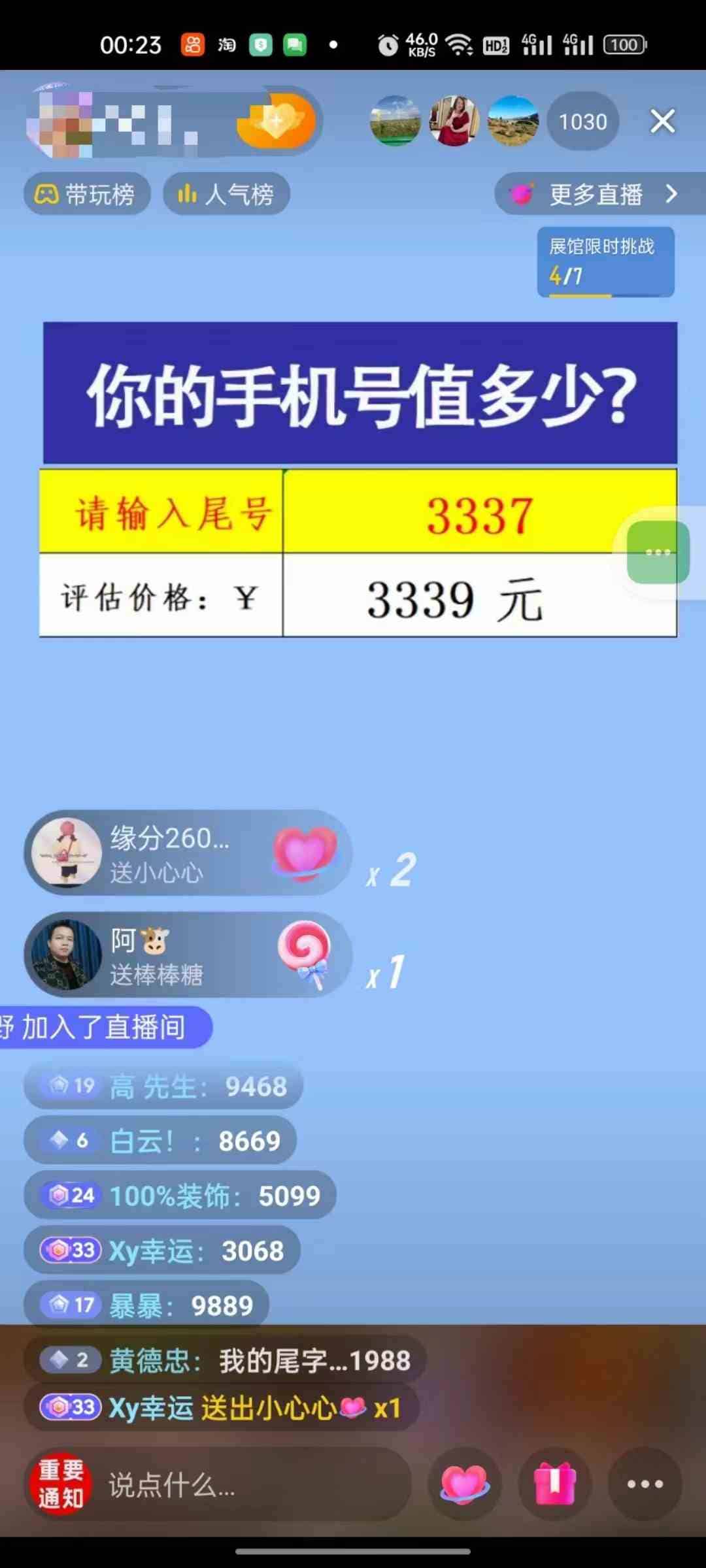Viewport: 706px width, 1568px height.
Task: Open the more options menu
Action: 645,1484
